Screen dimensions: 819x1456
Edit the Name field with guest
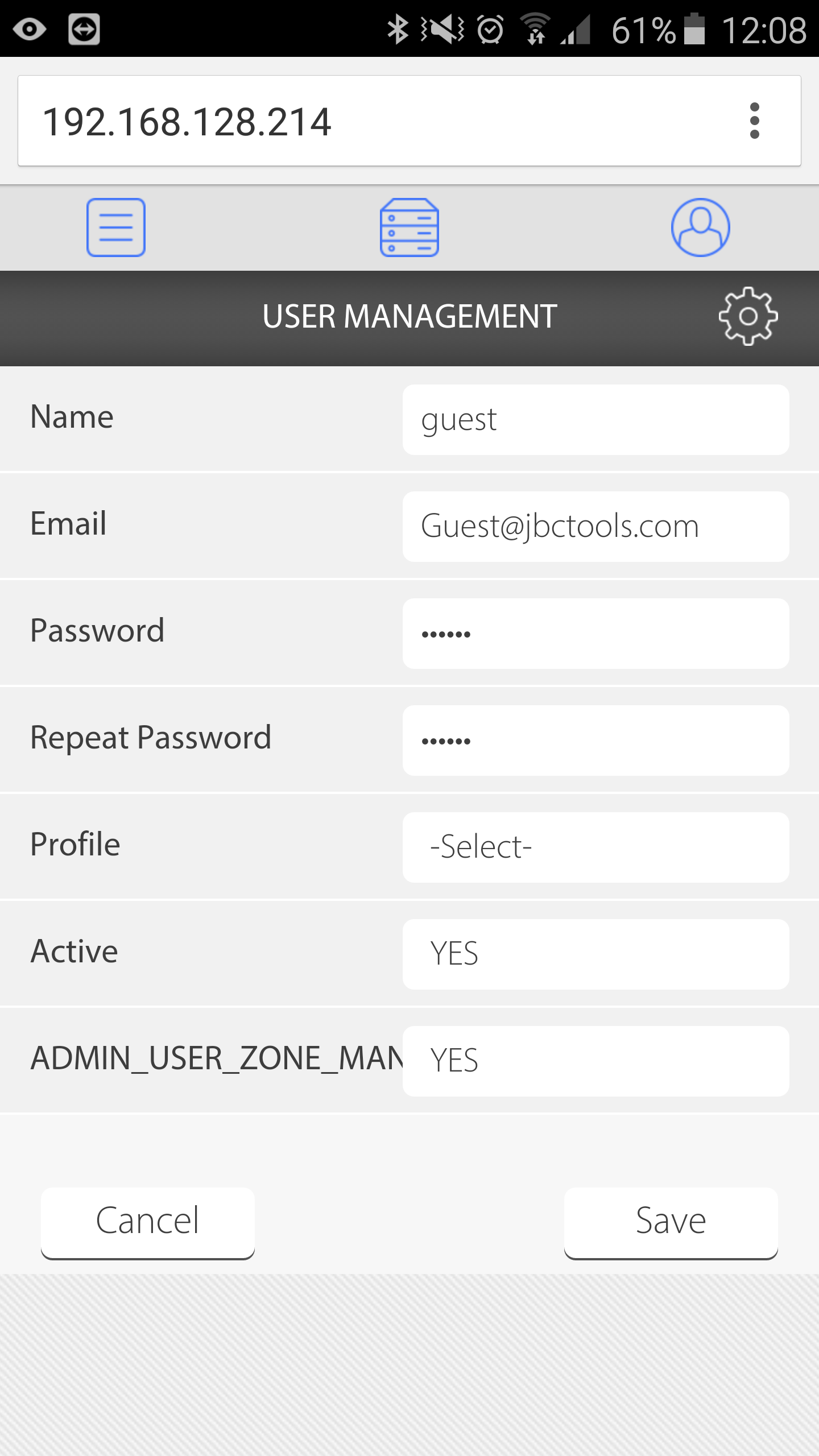point(596,420)
